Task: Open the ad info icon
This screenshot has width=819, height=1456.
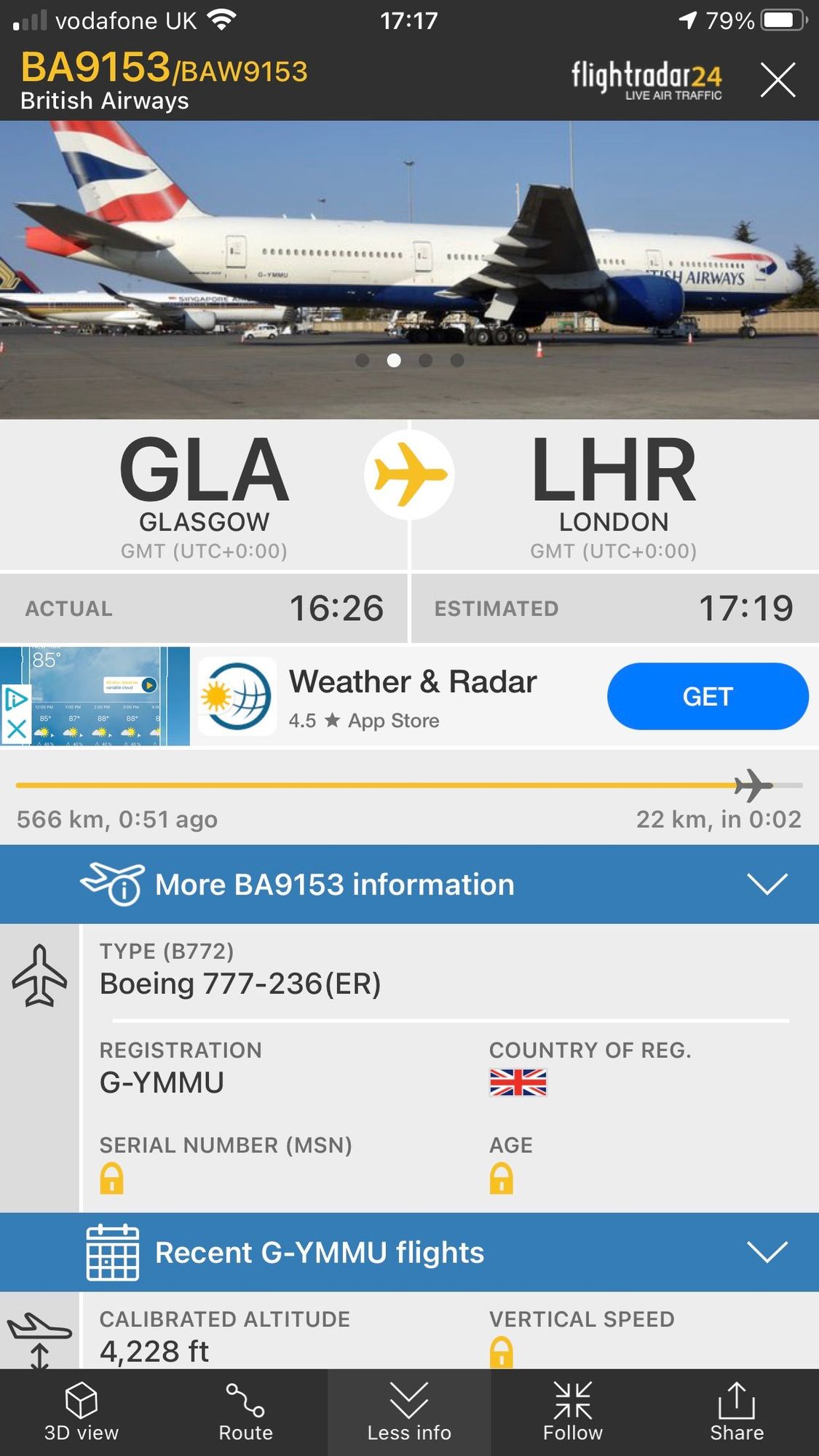Action: 16,700
